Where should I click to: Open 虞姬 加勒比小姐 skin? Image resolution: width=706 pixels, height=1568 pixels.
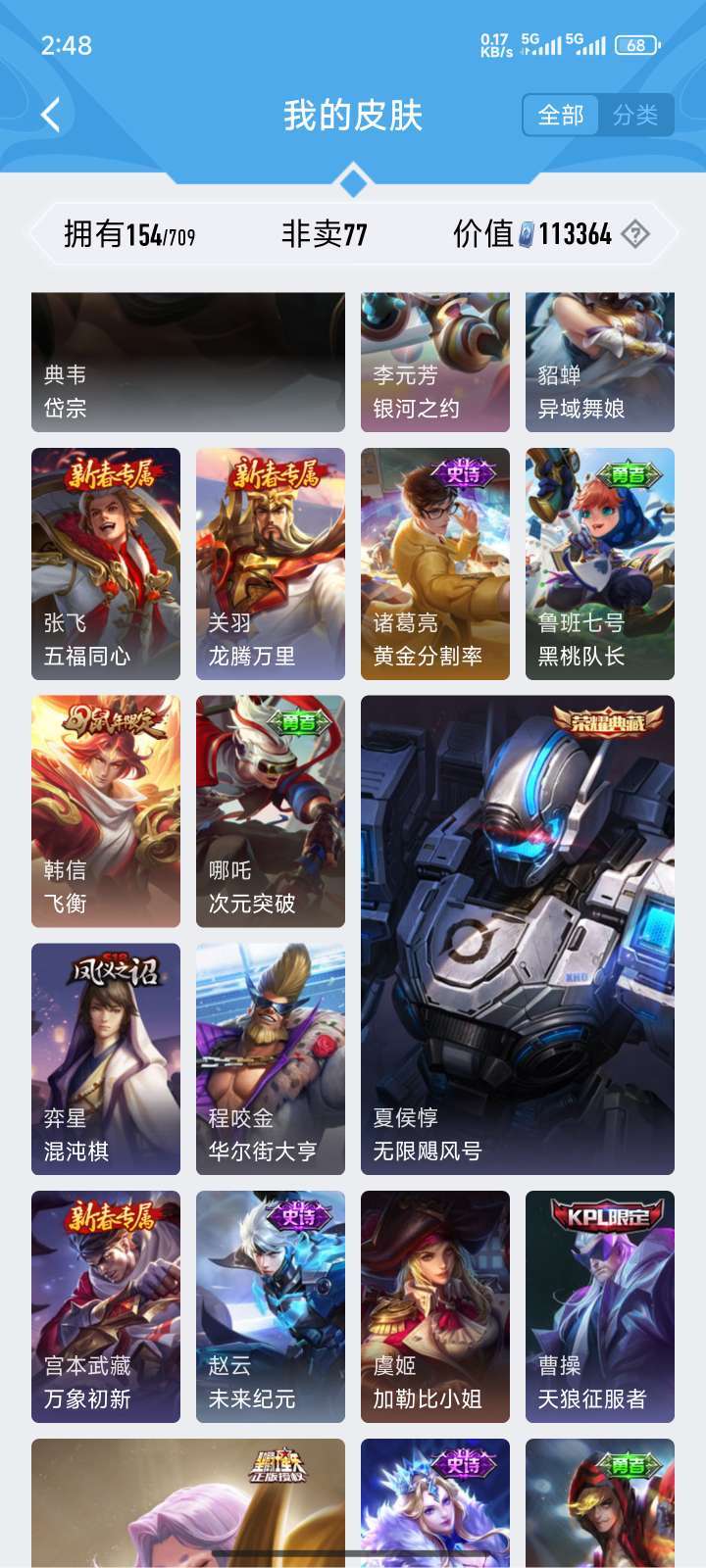pyautogui.click(x=435, y=1306)
